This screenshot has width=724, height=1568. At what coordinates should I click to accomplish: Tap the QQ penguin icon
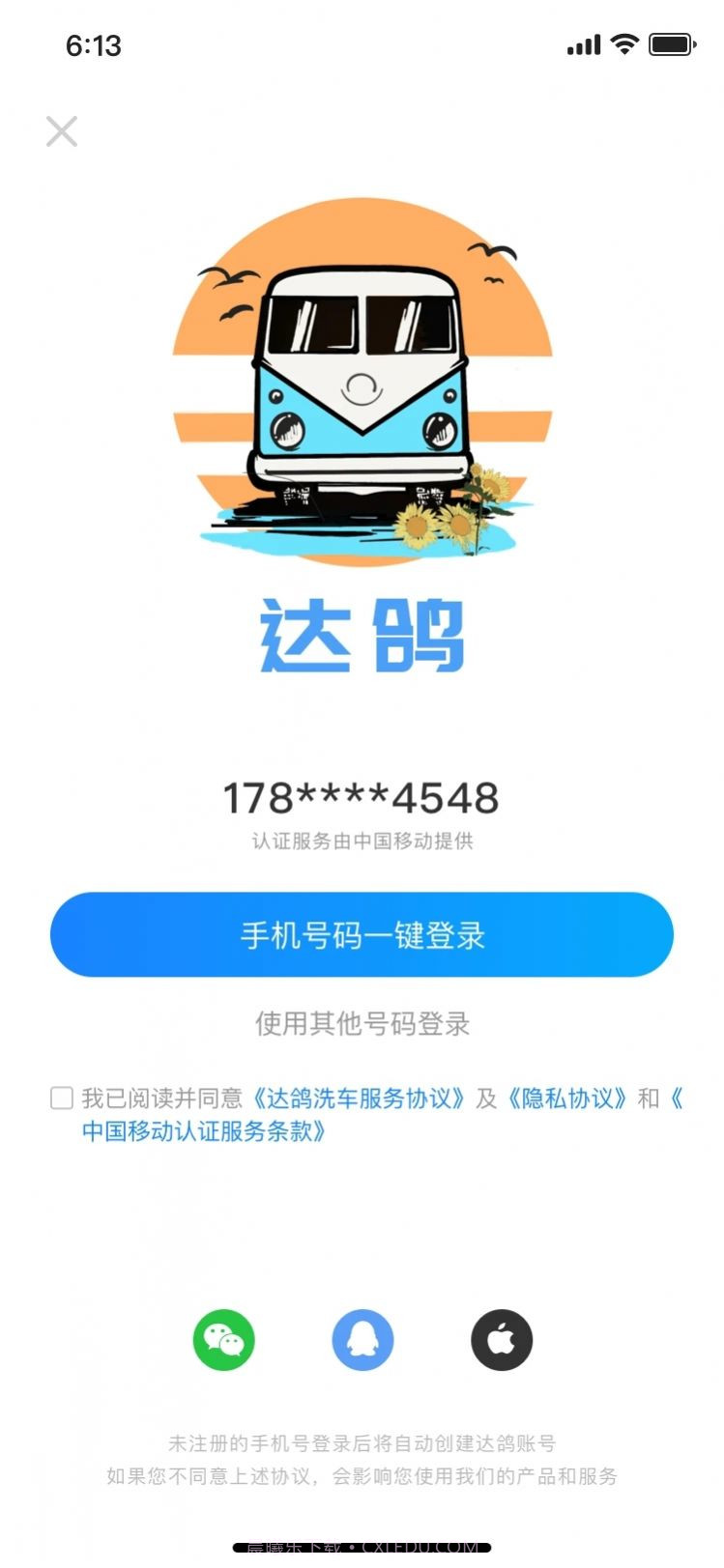362,1341
